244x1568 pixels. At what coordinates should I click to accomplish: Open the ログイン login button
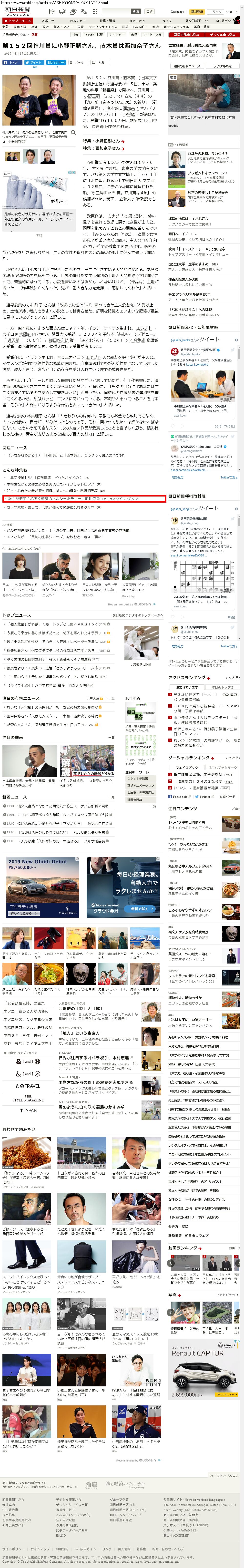(215, 11)
